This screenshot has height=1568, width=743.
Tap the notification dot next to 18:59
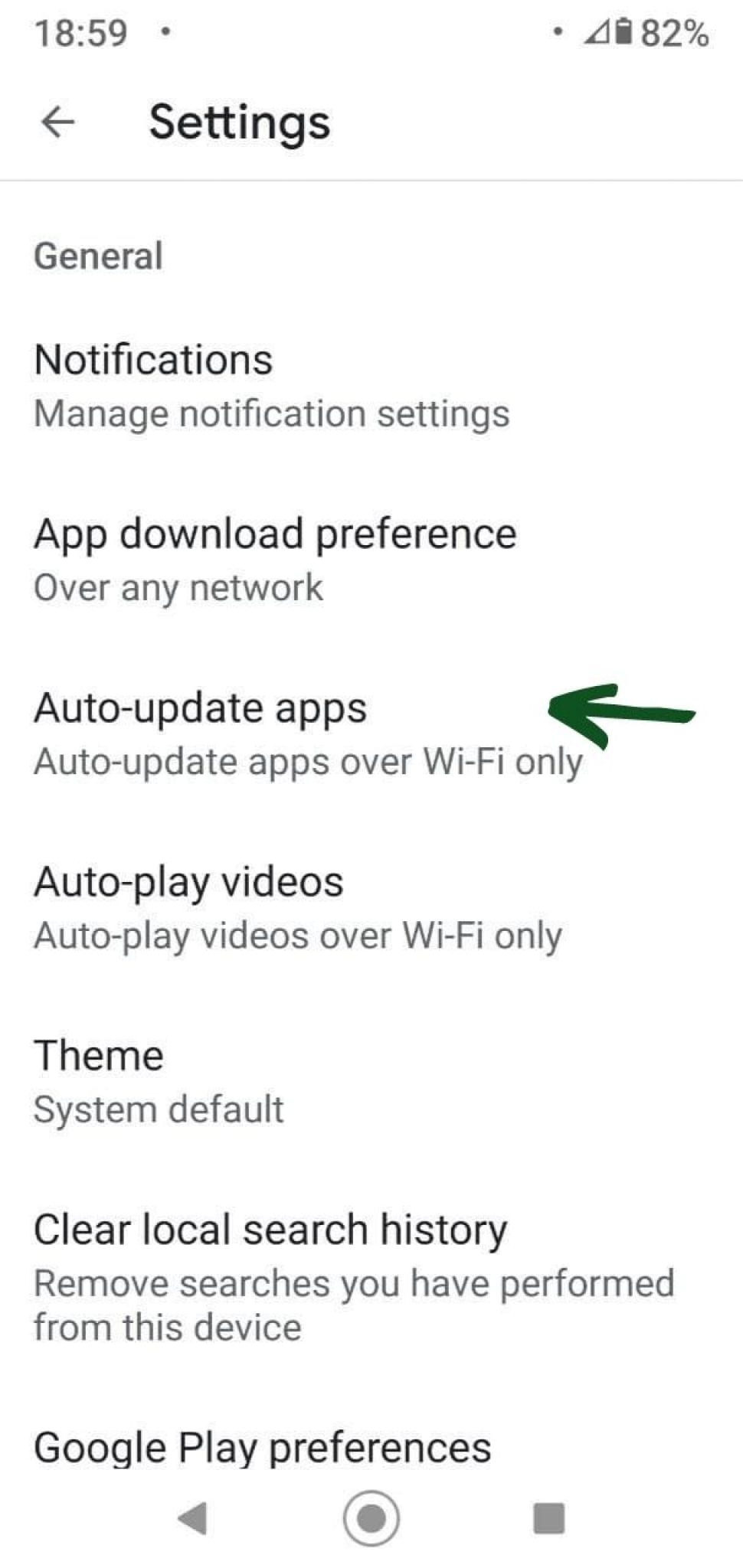click(x=165, y=32)
